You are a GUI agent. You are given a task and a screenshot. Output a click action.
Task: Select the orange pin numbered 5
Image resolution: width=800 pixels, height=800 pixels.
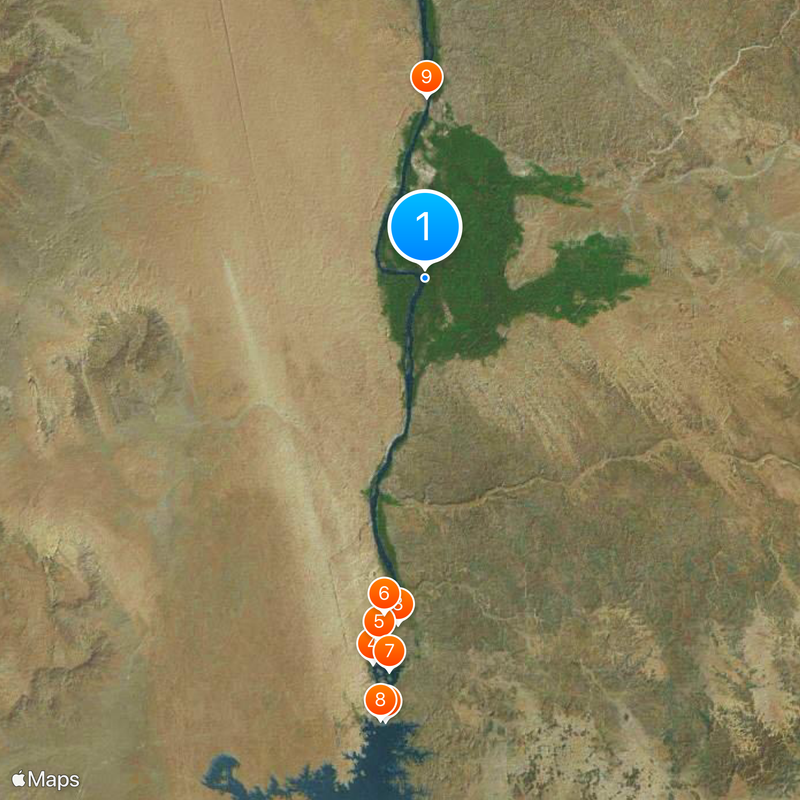[378, 620]
